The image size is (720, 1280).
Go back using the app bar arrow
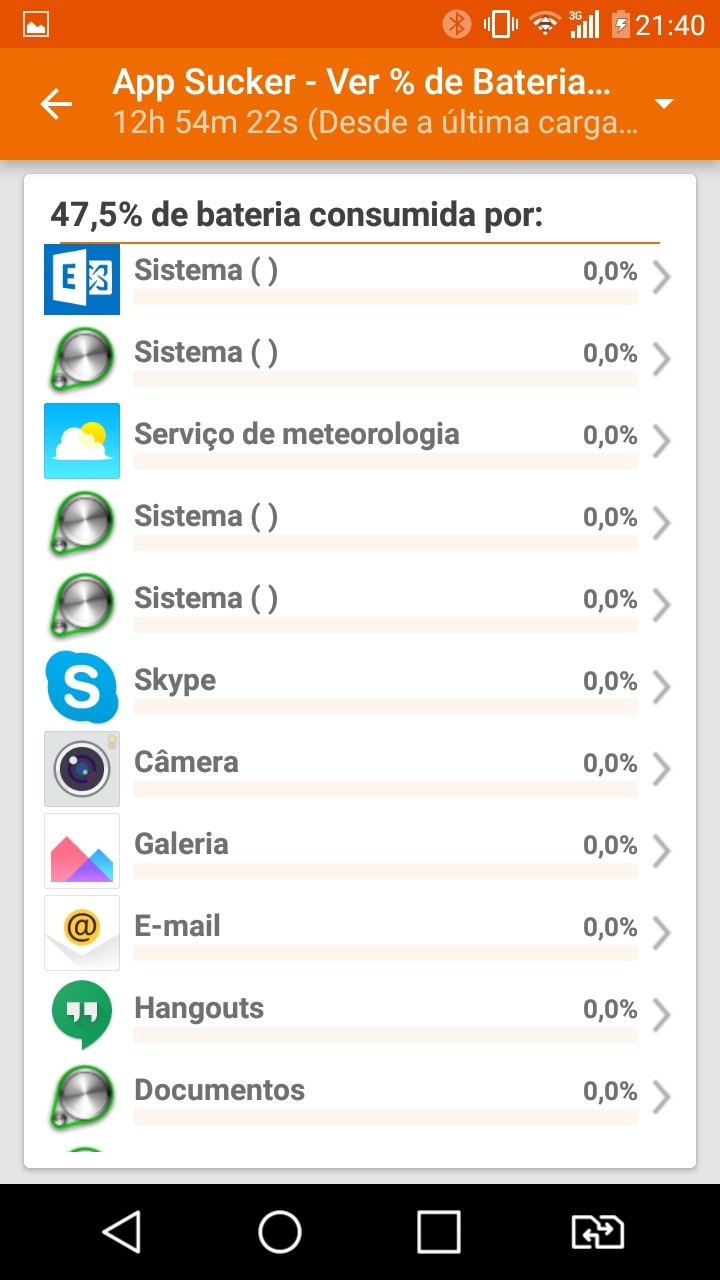(56, 103)
